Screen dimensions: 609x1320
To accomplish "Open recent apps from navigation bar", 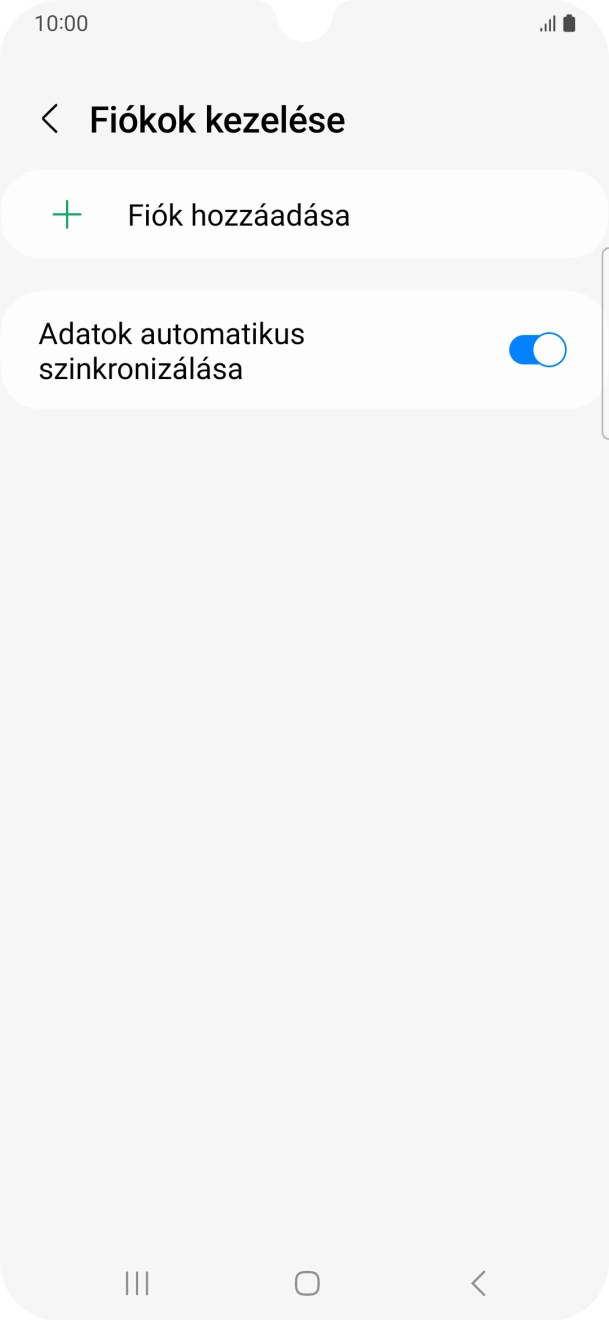I will 137,1283.
